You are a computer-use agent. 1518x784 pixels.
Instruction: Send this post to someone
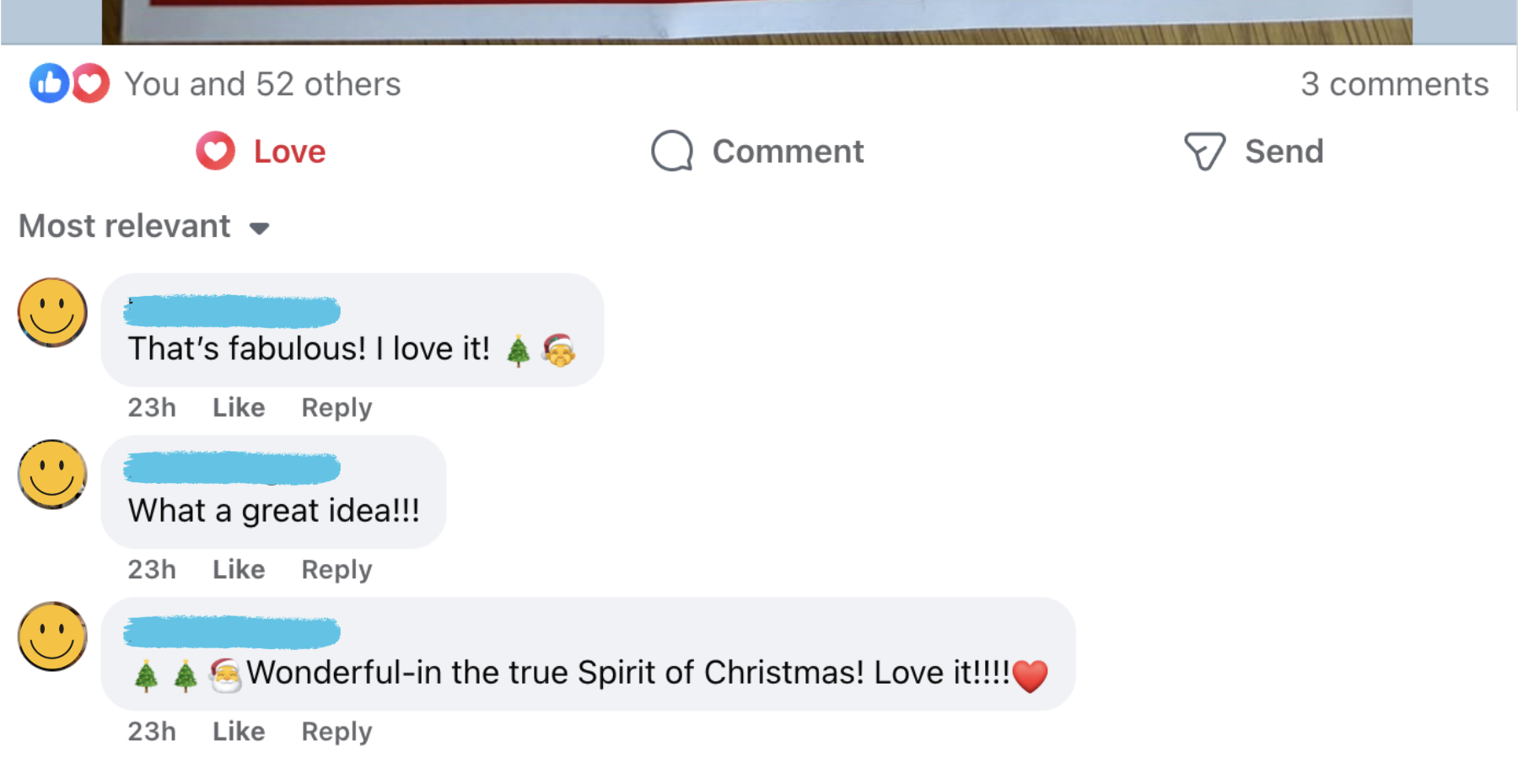(x=1254, y=152)
